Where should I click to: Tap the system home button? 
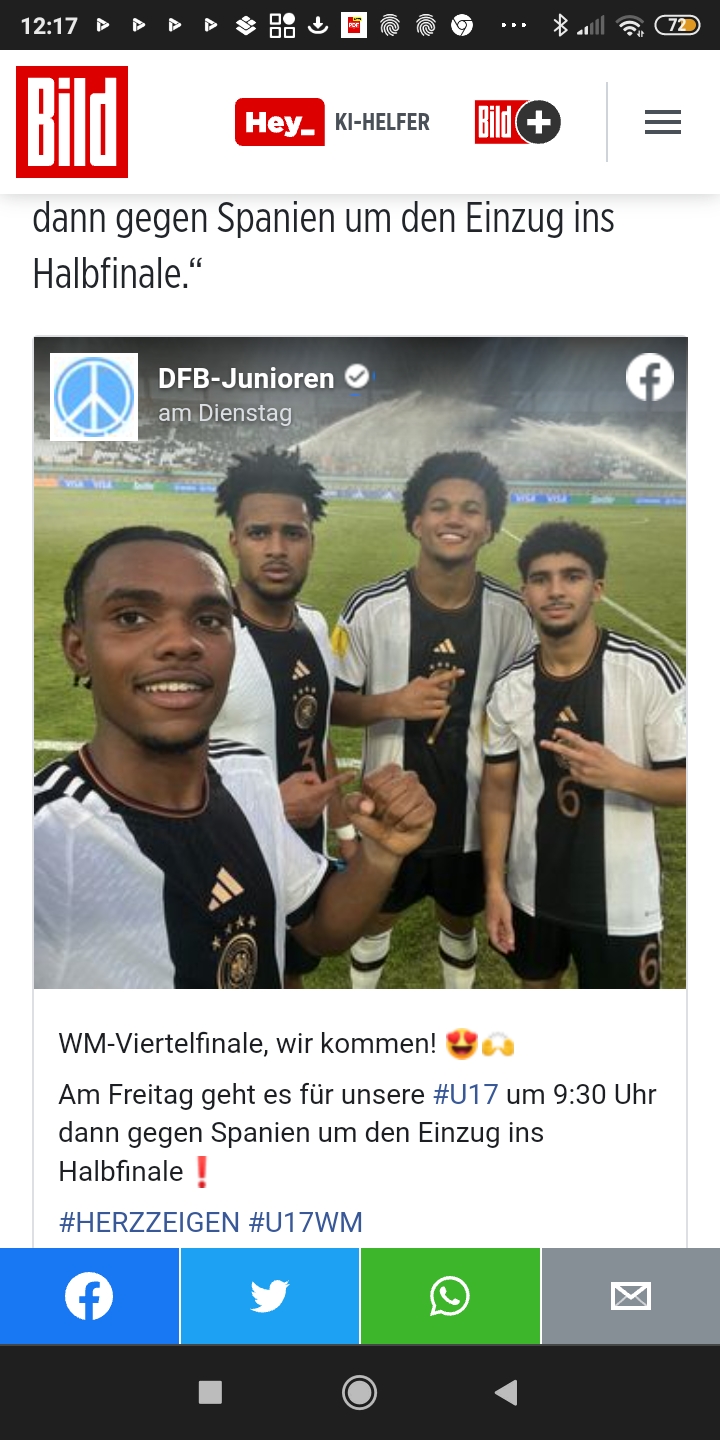click(x=359, y=1392)
